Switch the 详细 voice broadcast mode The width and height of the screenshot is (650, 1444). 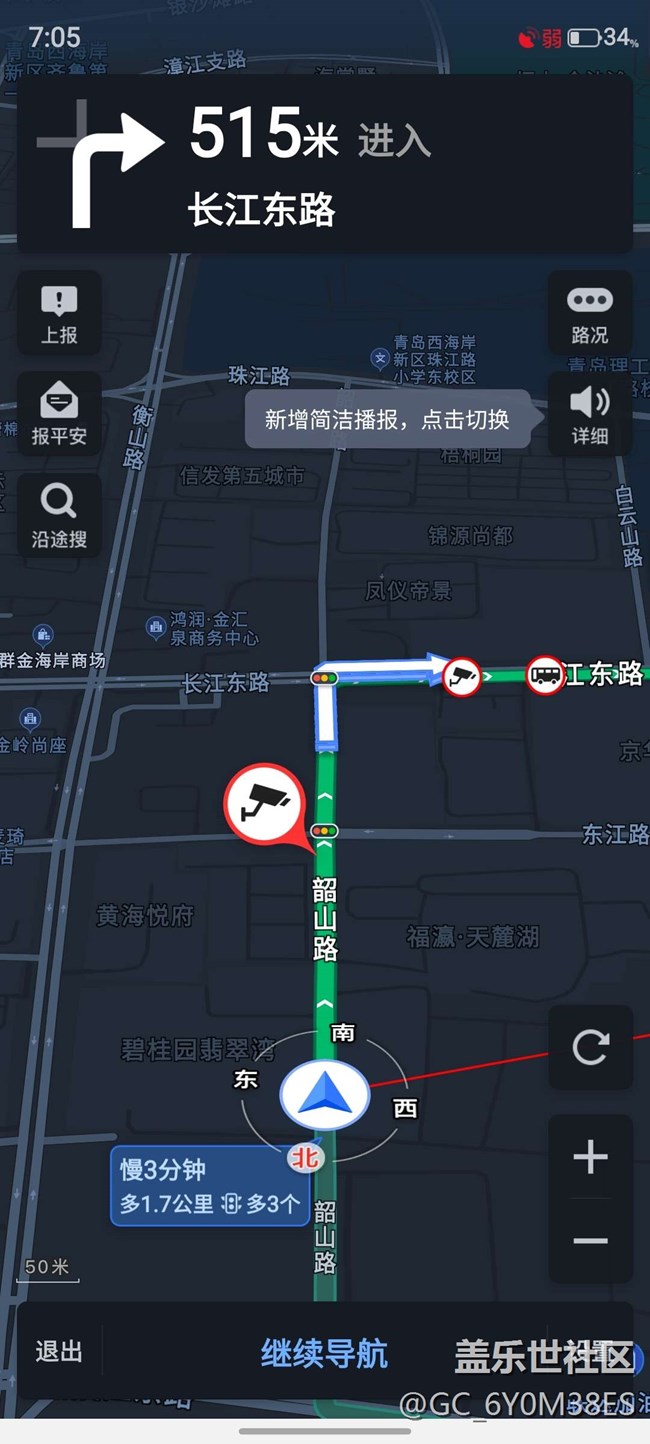(x=590, y=415)
